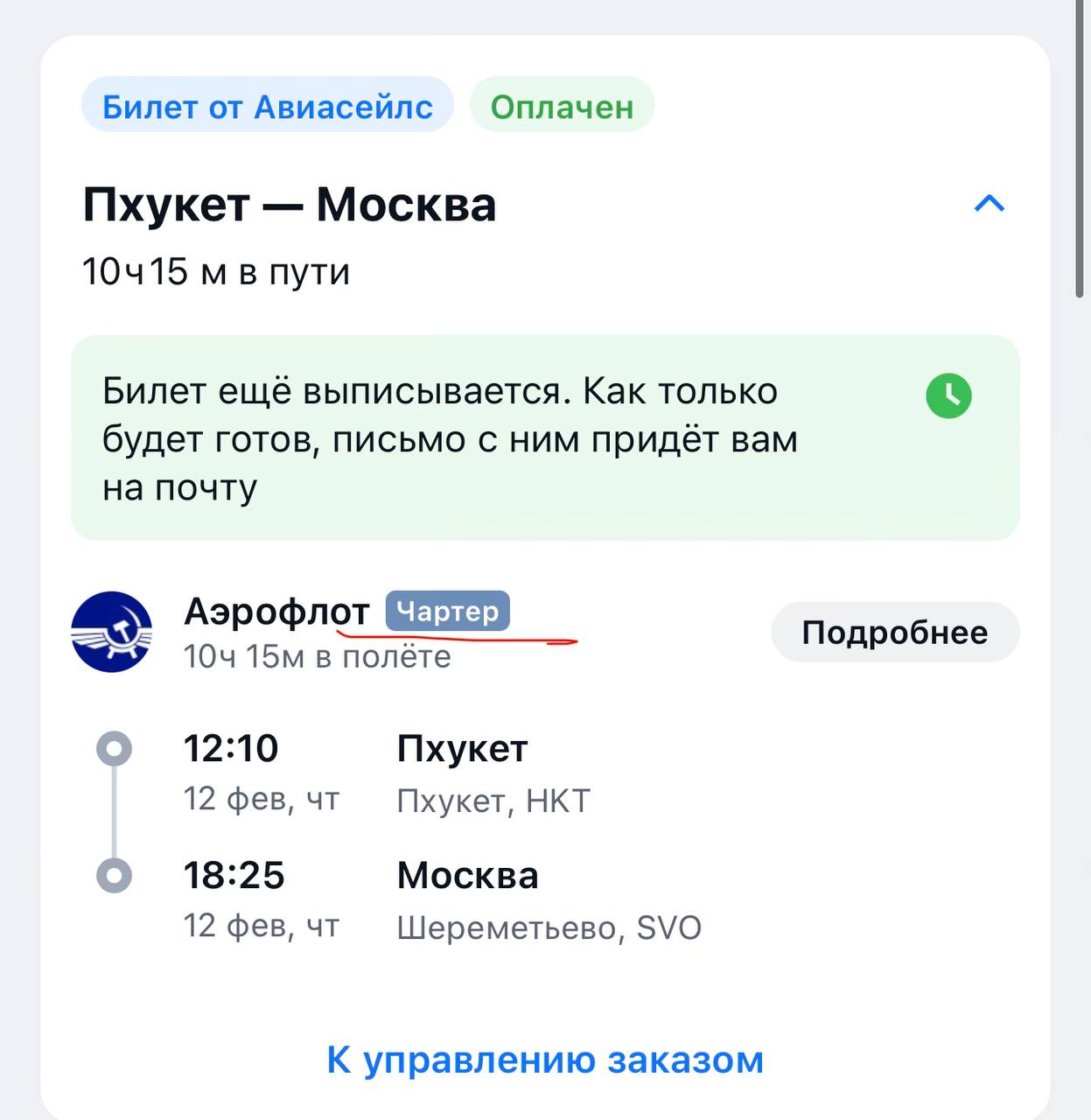Collapse the Пхукет — Москва flight details
Image resolution: width=1091 pixels, height=1120 pixels.
tap(989, 205)
